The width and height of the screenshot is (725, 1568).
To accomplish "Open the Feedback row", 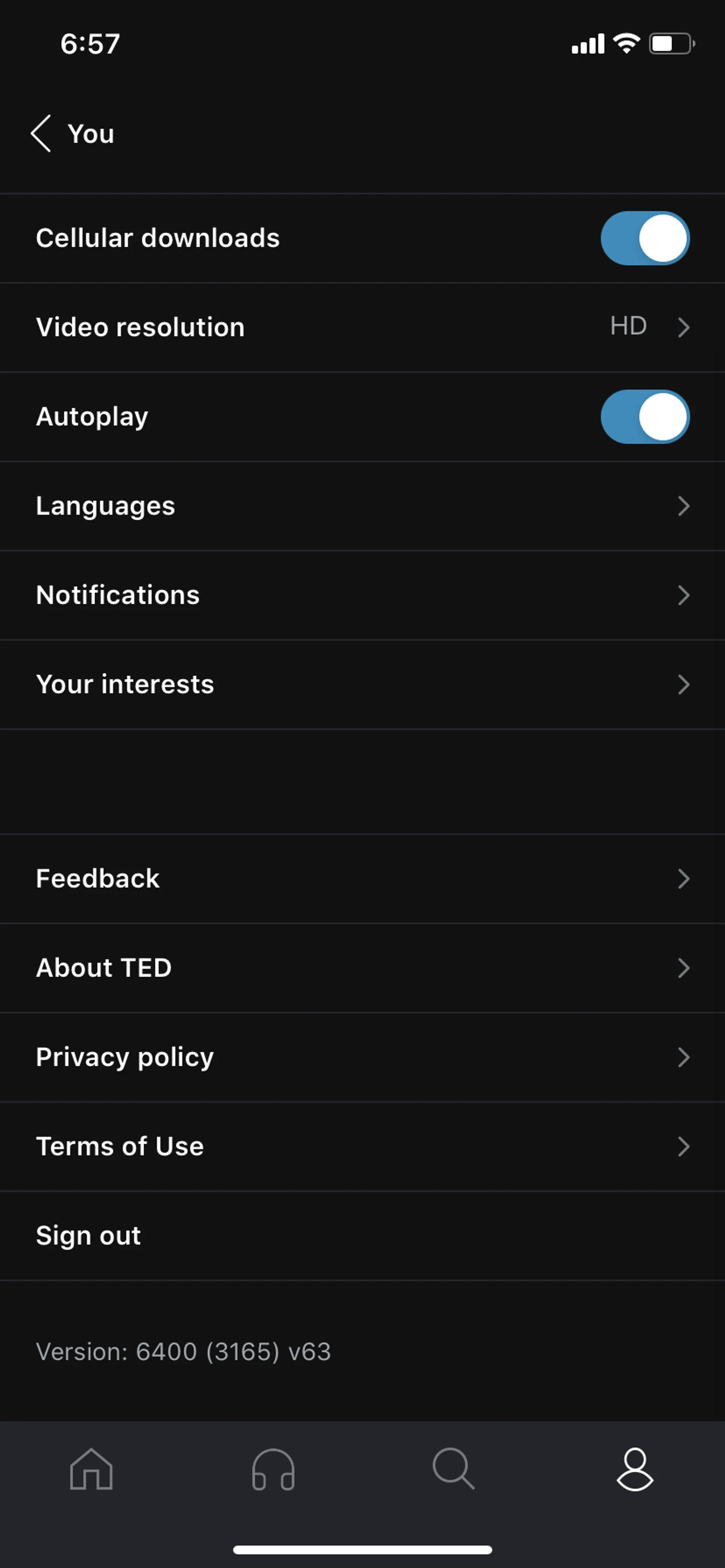I will 362,879.
